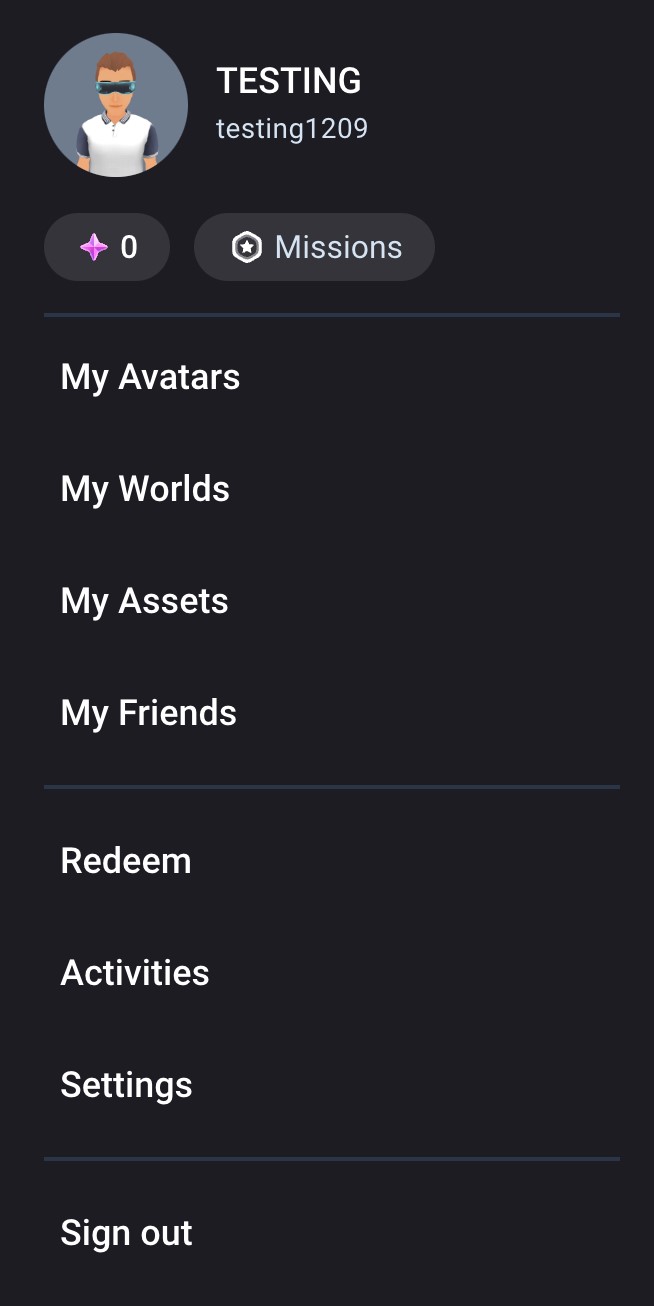Screen dimensions: 654x1306
Task: Sign out of the account
Action: pyautogui.click(x=127, y=1233)
